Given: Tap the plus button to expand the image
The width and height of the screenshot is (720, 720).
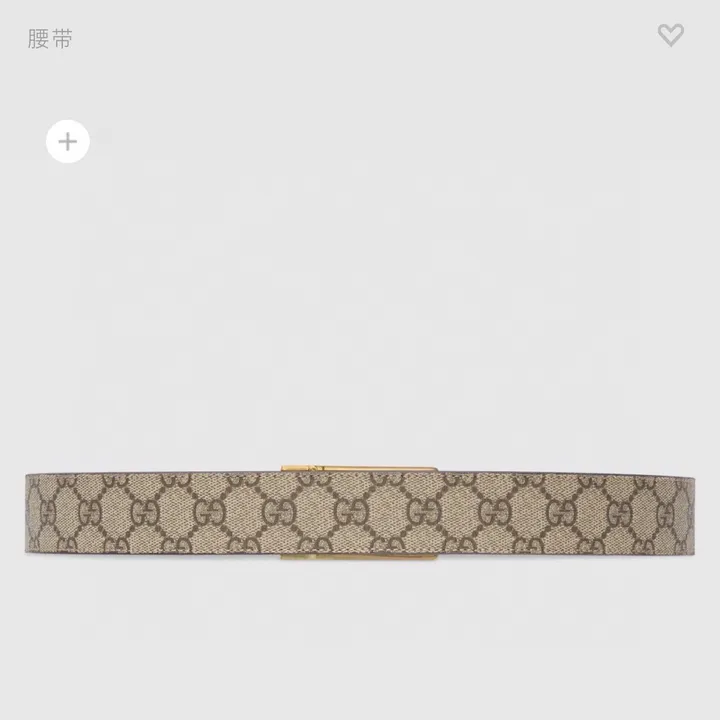Looking at the screenshot, I should 68,142.
